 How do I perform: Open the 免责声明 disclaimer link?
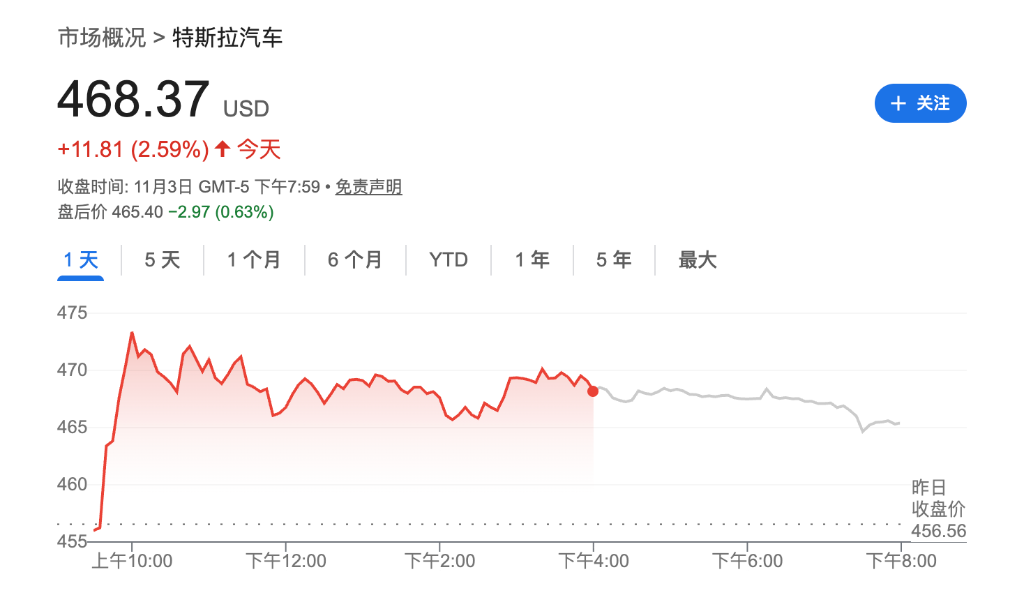click(x=368, y=187)
